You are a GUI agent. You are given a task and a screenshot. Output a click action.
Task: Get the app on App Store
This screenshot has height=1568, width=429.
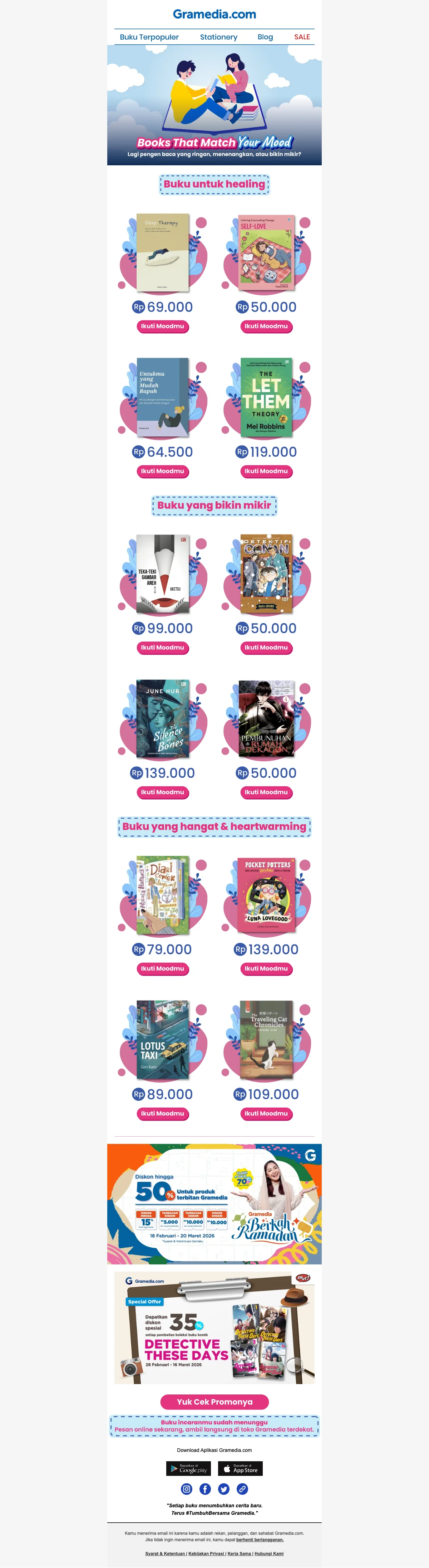click(x=240, y=1468)
